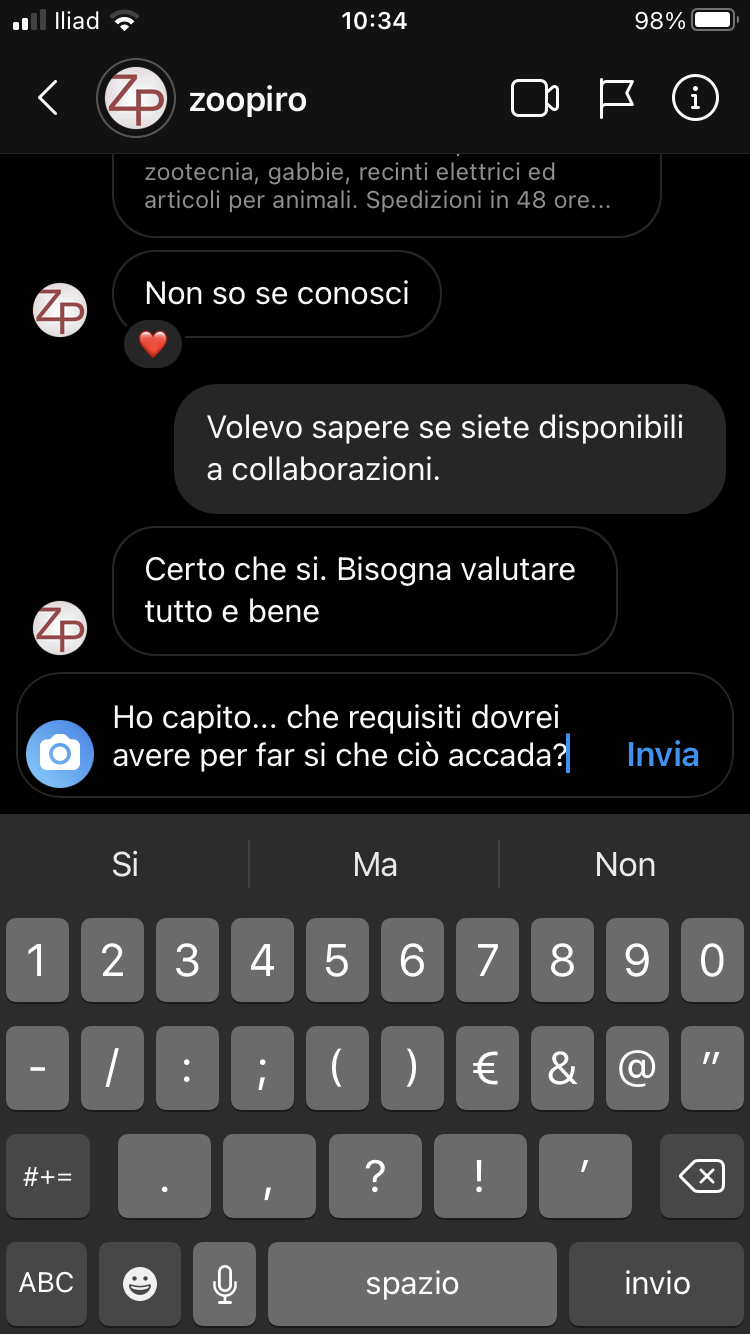Open the emoji keyboard
Image resolution: width=750 pixels, height=1334 pixels.
pyautogui.click(x=140, y=1283)
